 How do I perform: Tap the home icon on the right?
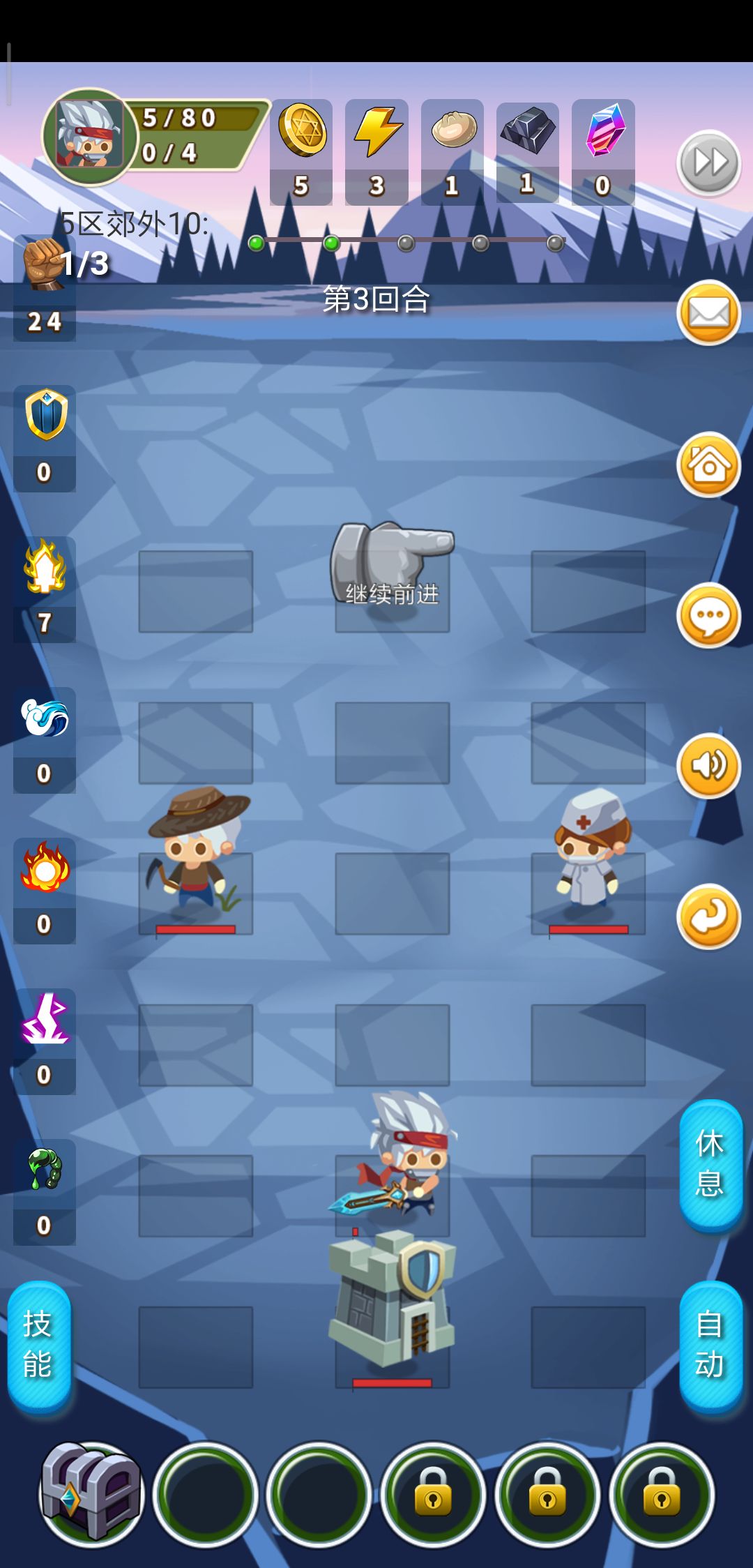(x=708, y=465)
